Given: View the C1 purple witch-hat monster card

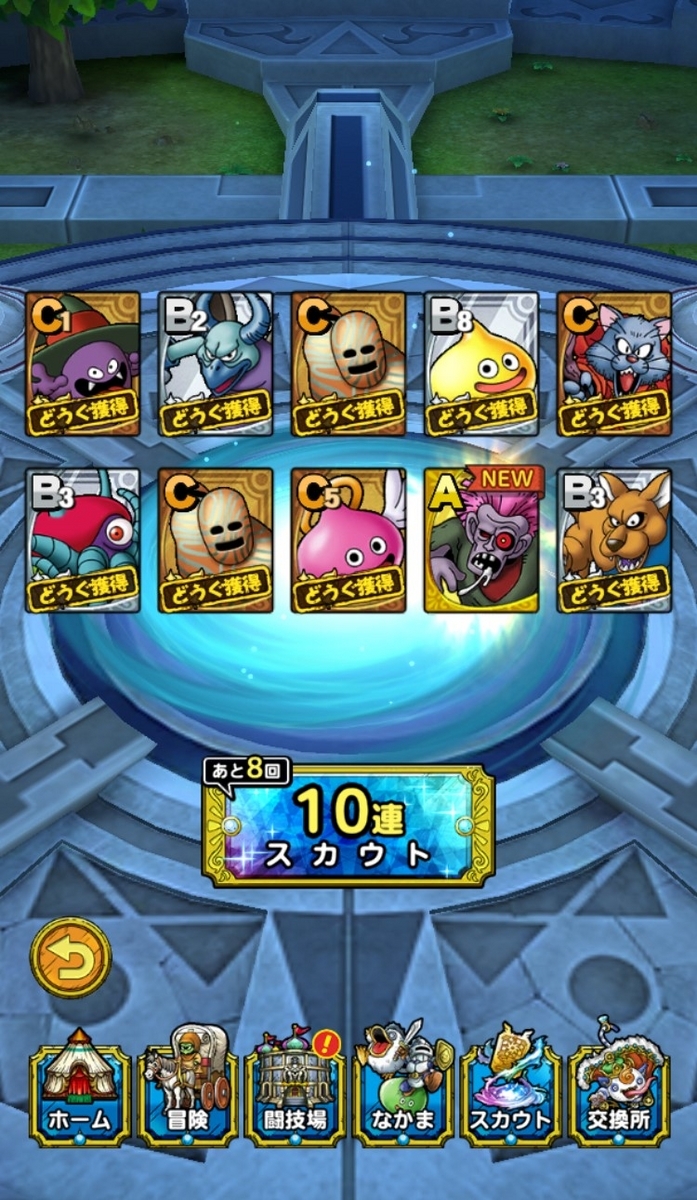Looking at the screenshot, I should 83,363.
